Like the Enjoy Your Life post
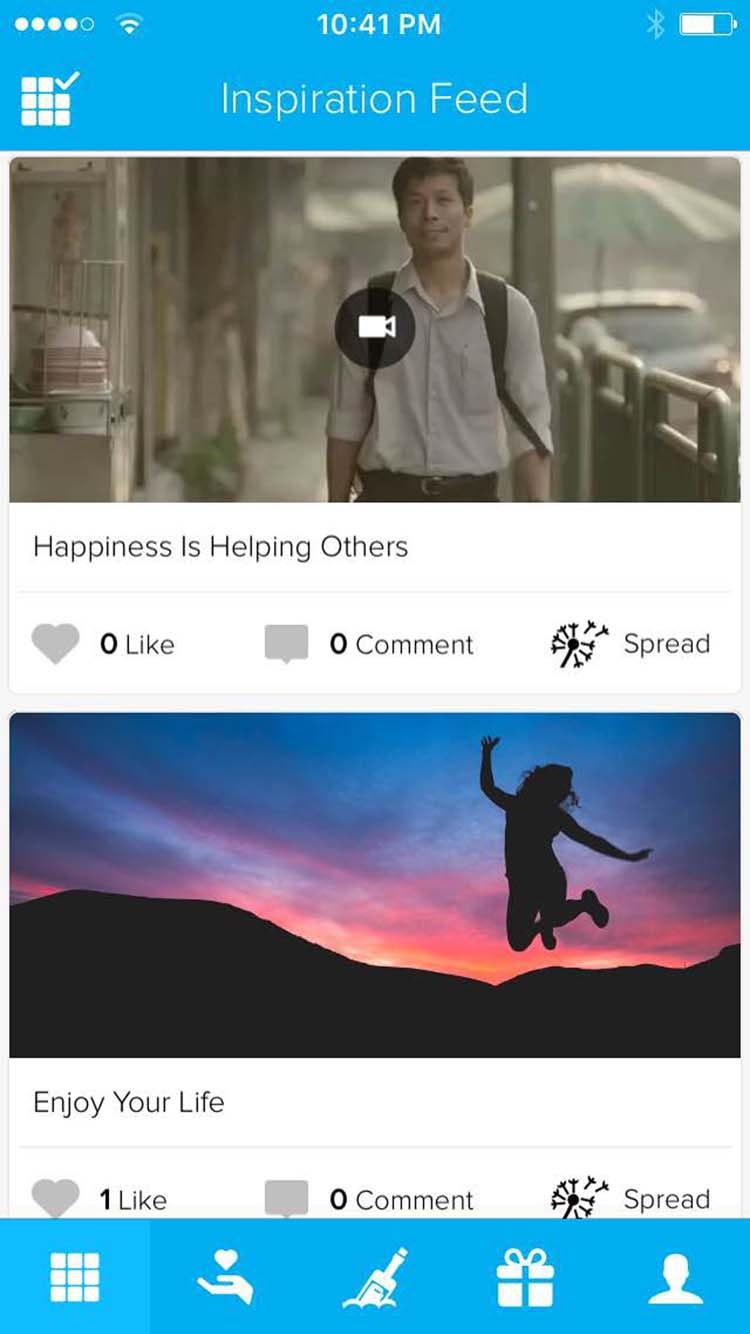This screenshot has height=1334, width=750. 99,1199
